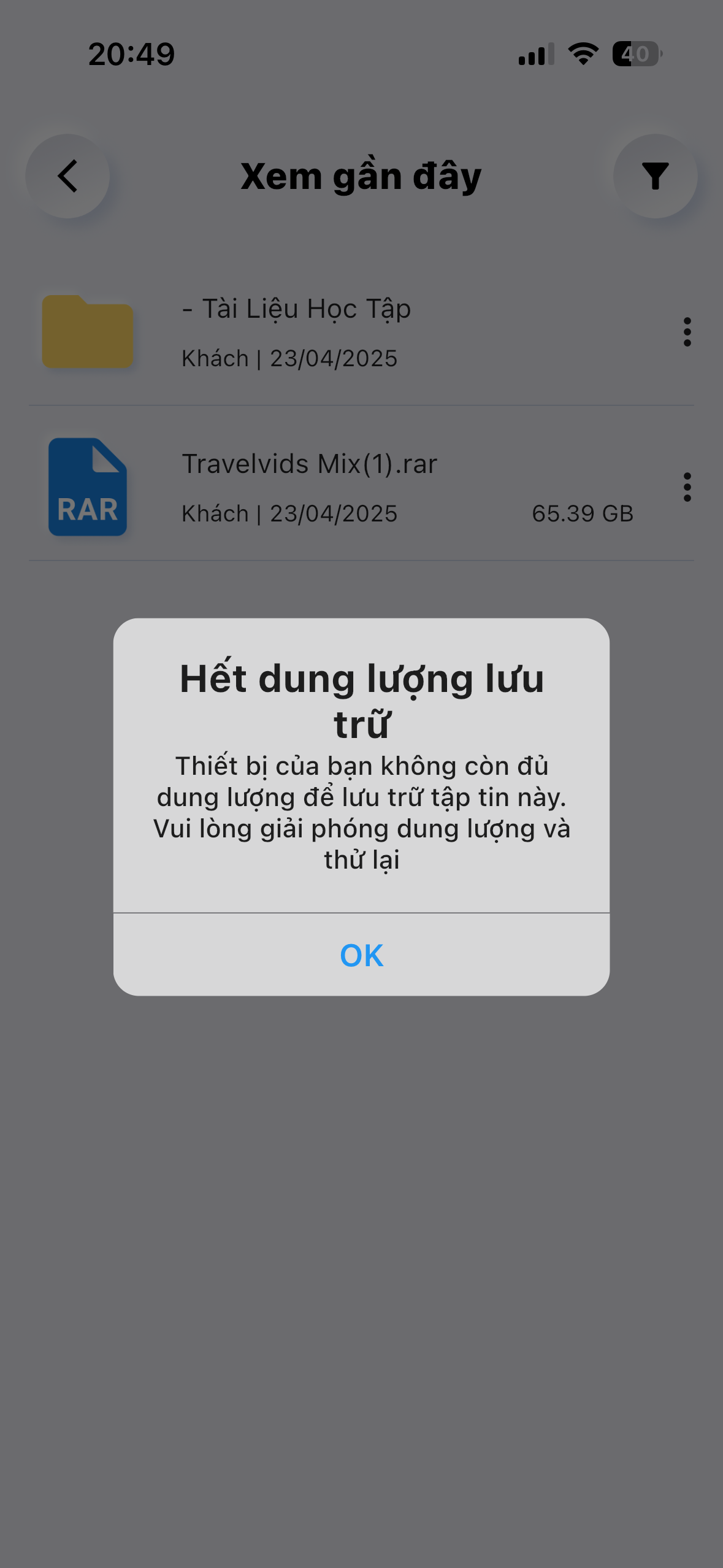Screen dimensions: 723x1568
Task: Go back using the arrow button
Action: coord(67,176)
